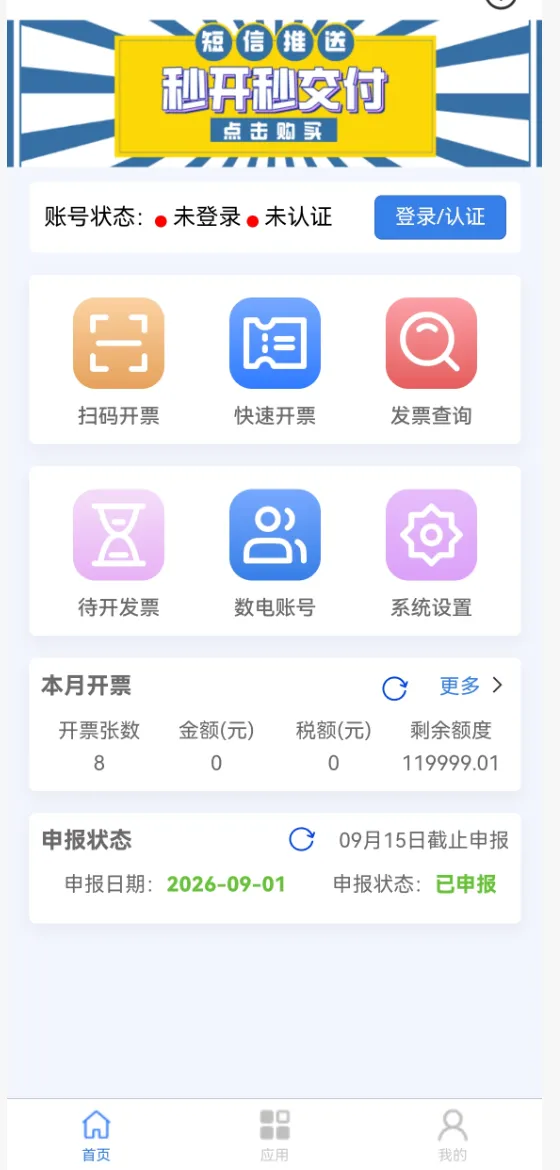This screenshot has height=1170, width=560.
Task: Switch to the 应用 tab
Action: [x=274, y=1135]
